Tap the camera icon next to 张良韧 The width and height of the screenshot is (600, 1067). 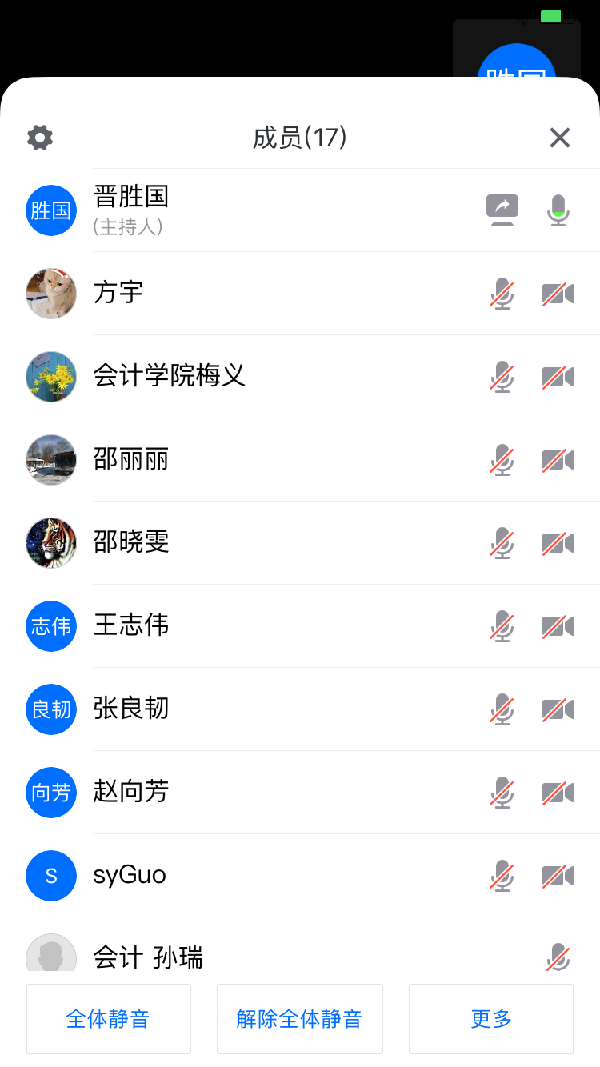558,709
